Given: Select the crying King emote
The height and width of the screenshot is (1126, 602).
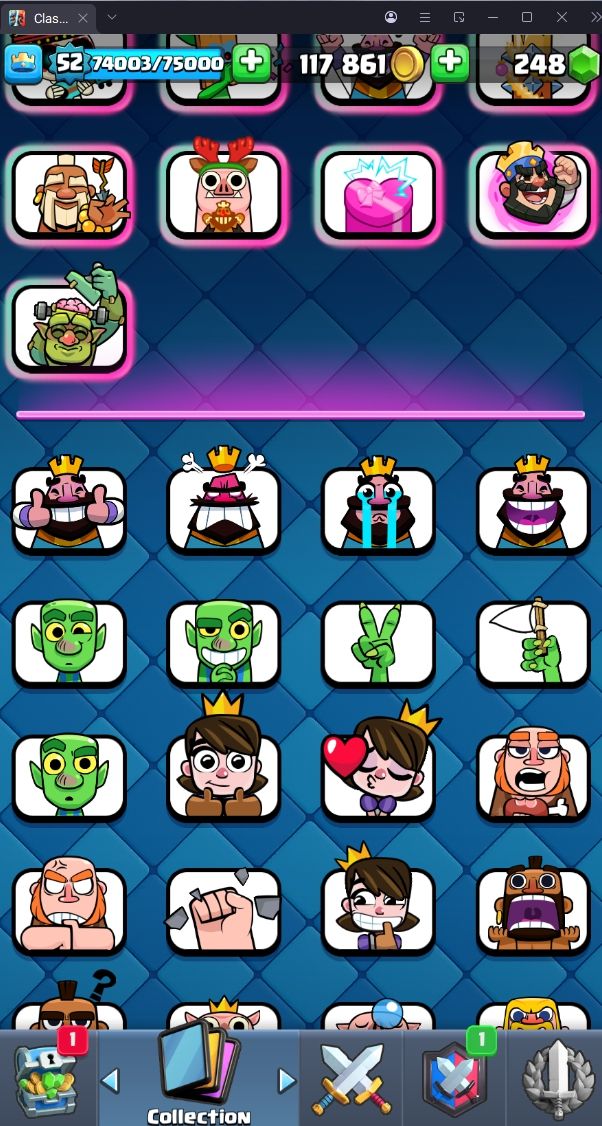Looking at the screenshot, I should (378, 510).
